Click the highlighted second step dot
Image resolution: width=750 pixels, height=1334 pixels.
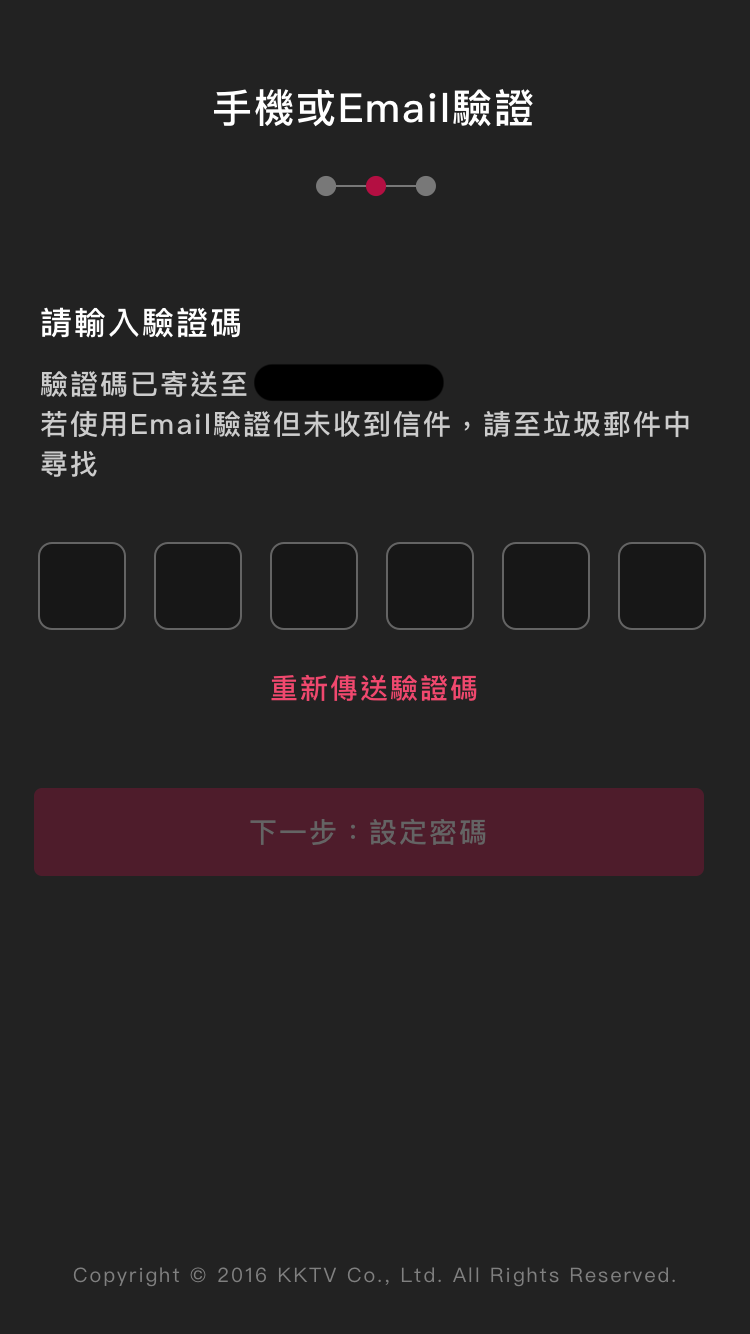[x=375, y=186]
